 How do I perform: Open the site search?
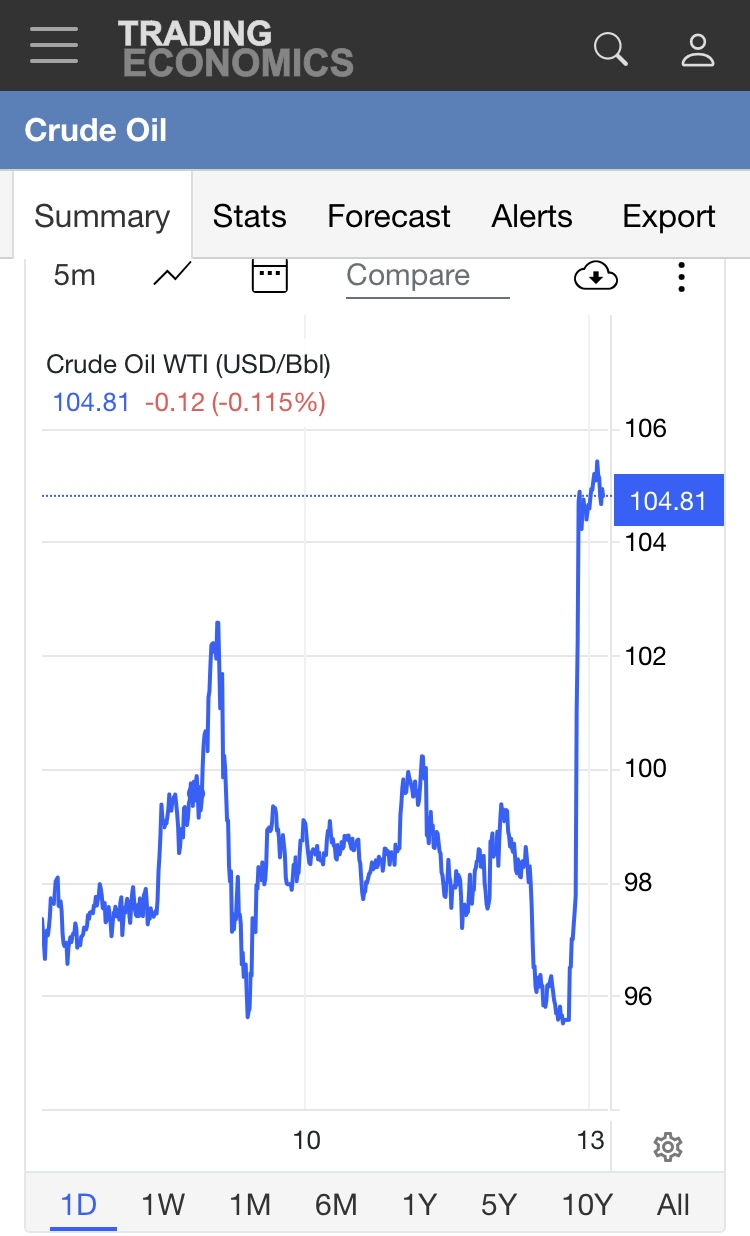coord(610,48)
